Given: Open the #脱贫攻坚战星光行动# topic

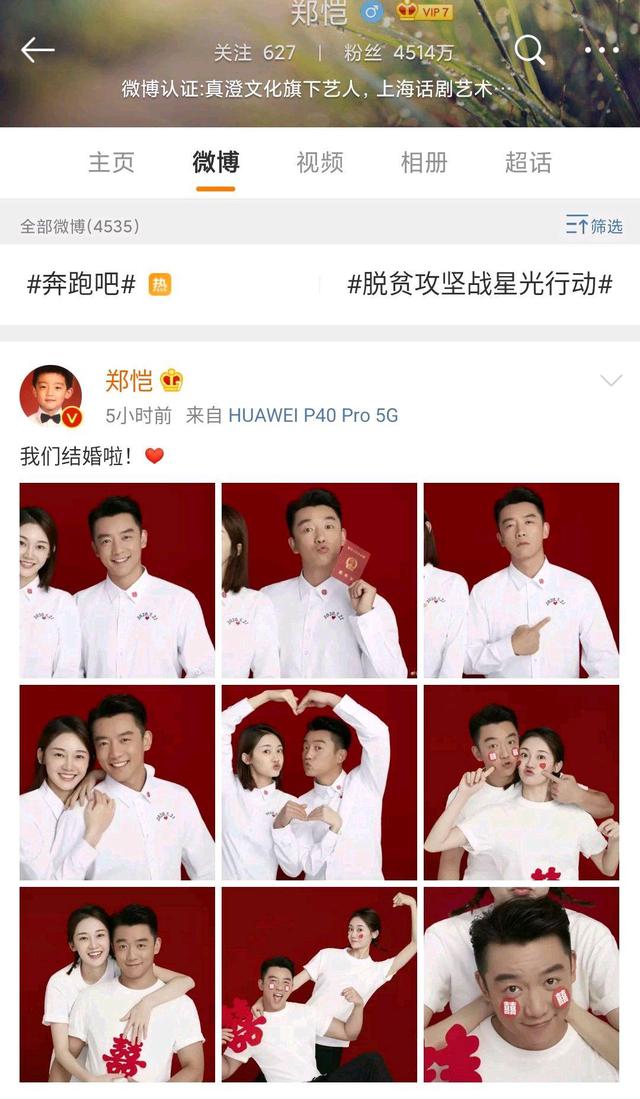Looking at the screenshot, I should click(x=480, y=285).
